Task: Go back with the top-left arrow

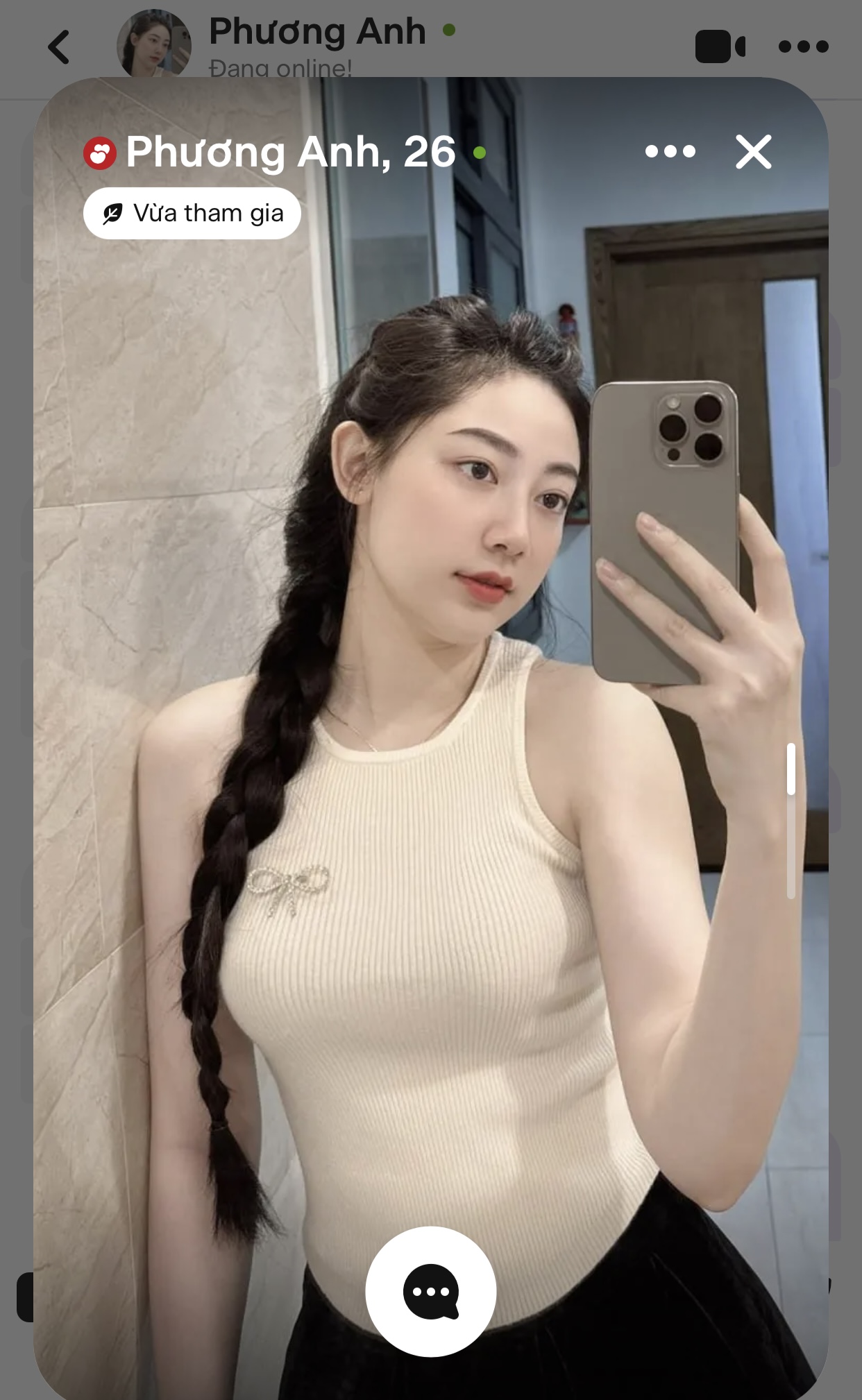Action: [59, 47]
